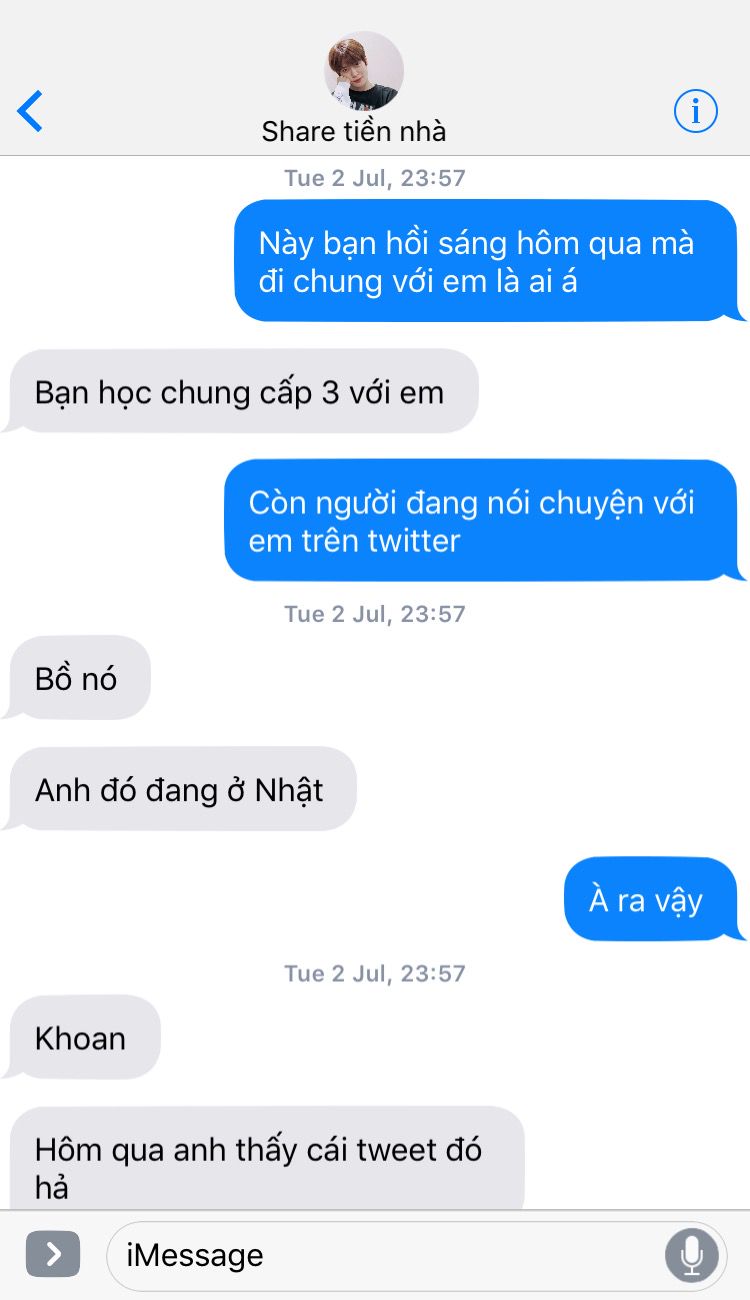Open the conversation details info icon

tap(695, 110)
